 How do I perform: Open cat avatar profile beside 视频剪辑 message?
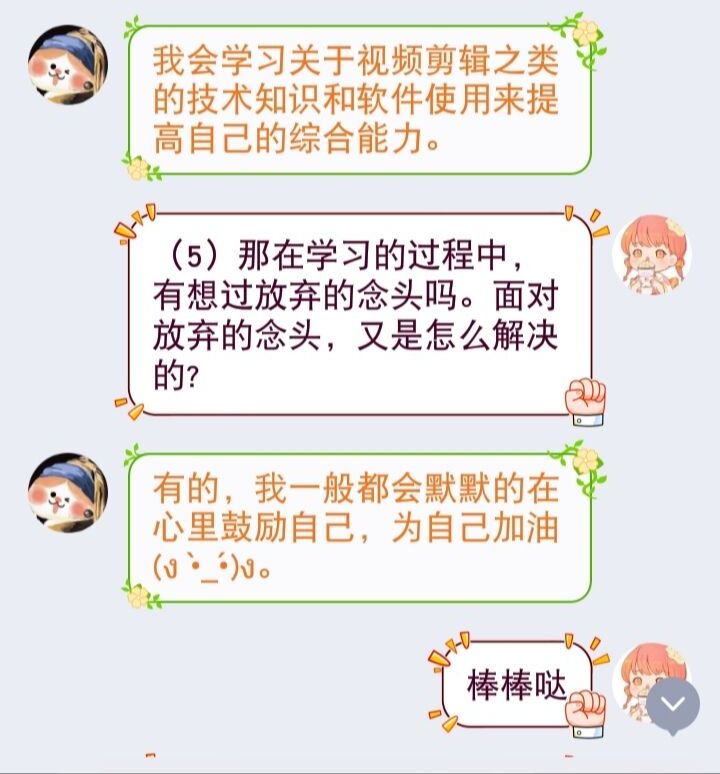68,65
